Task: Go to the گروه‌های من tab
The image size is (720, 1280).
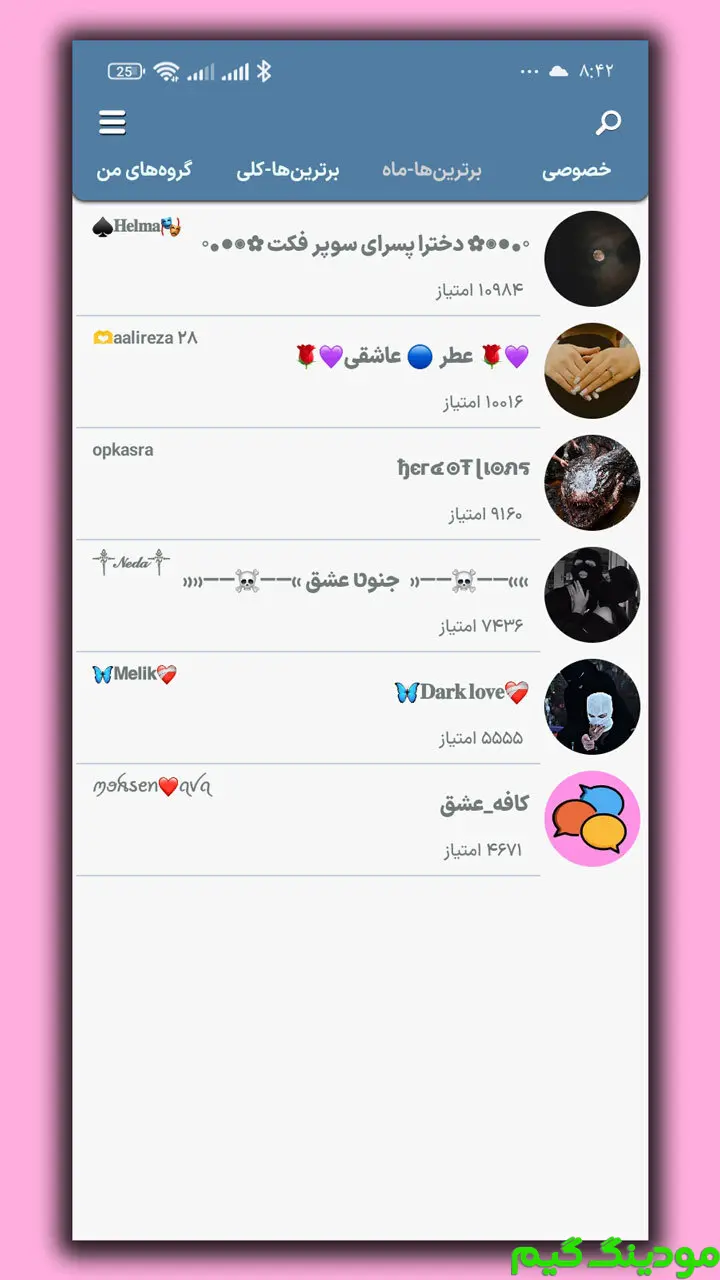Action: tap(144, 171)
